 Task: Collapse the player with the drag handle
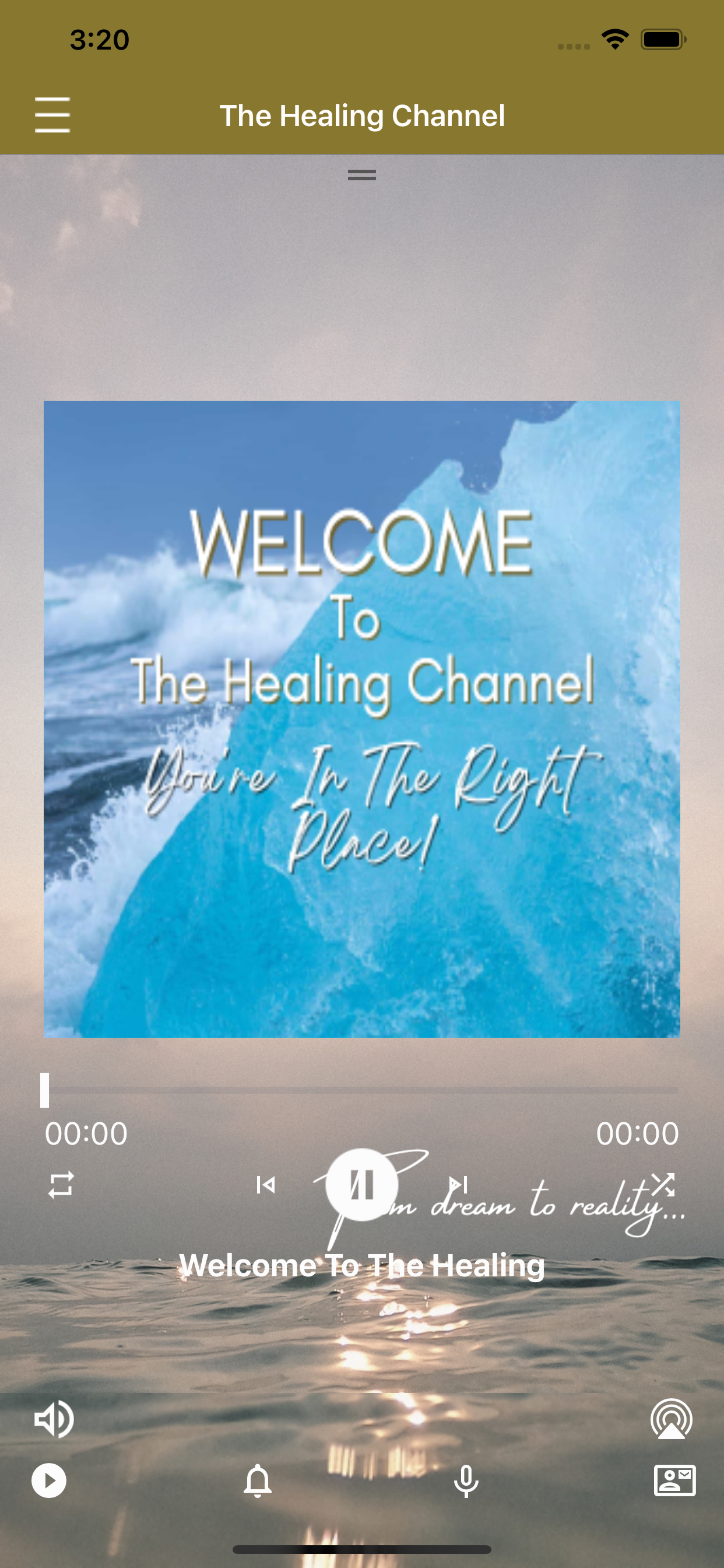pos(361,176)
